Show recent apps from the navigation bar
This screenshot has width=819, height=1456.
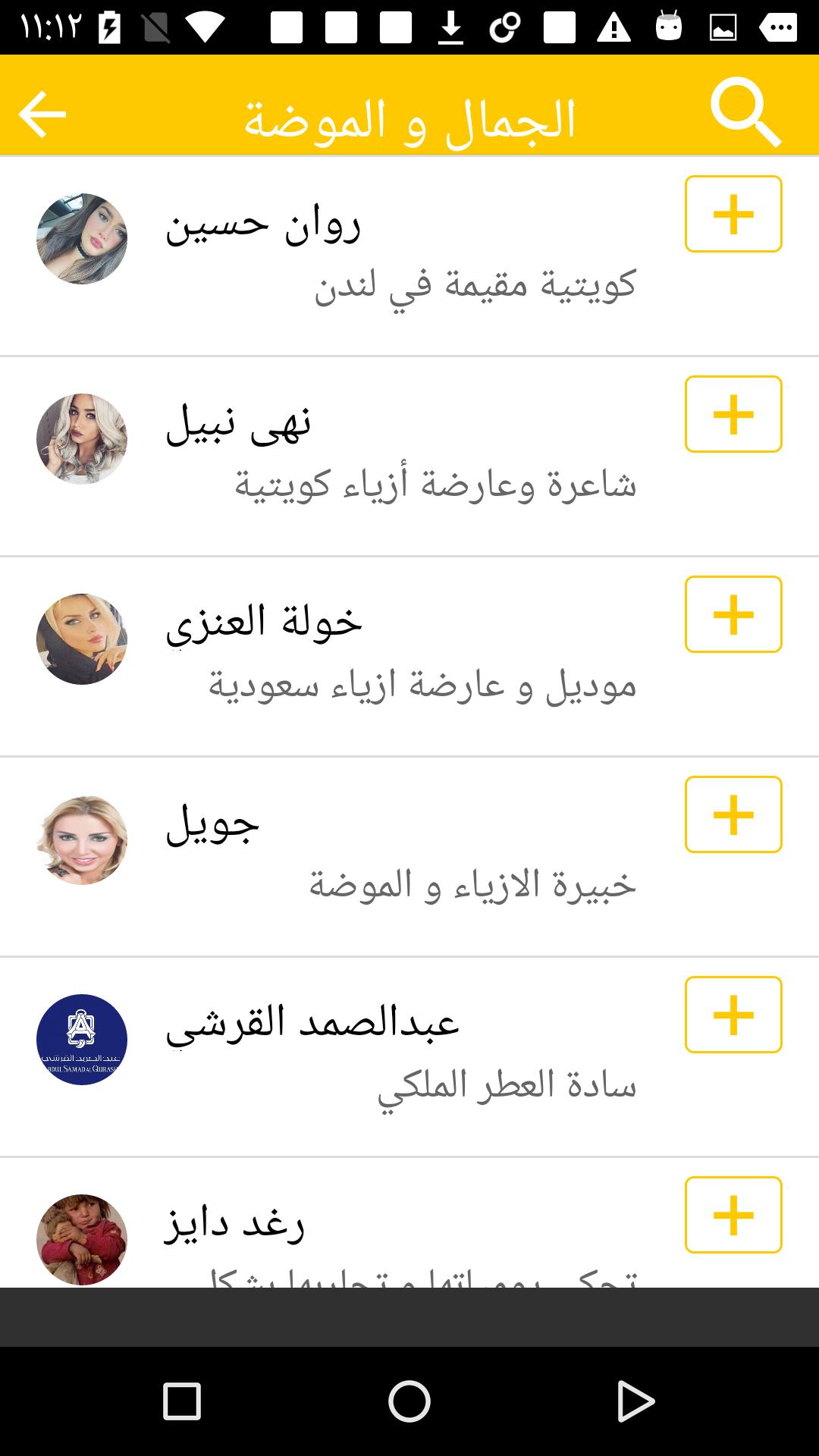click(x=182, y=1401)
